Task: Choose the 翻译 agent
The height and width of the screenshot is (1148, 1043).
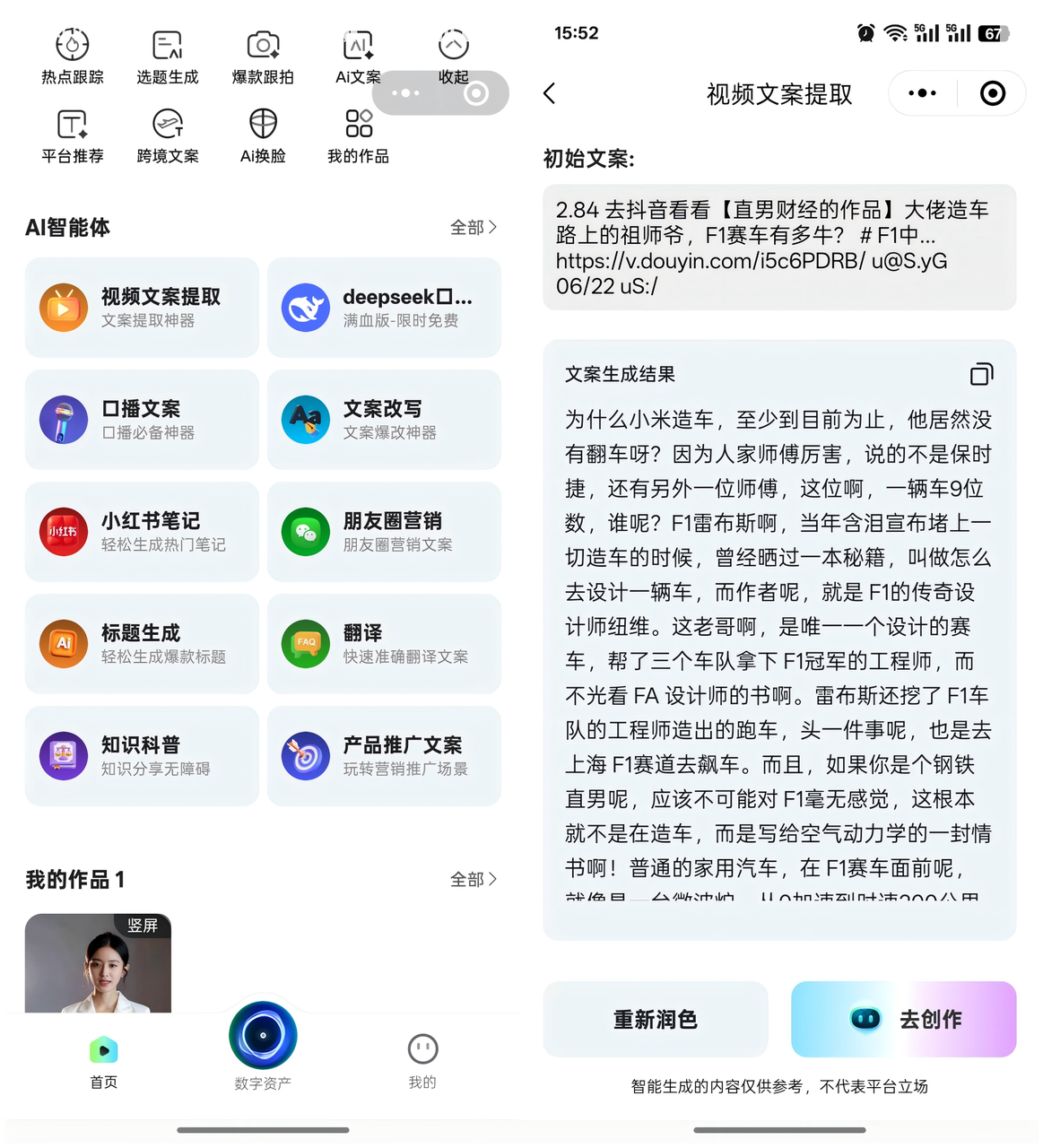Action: click(384, 644)
